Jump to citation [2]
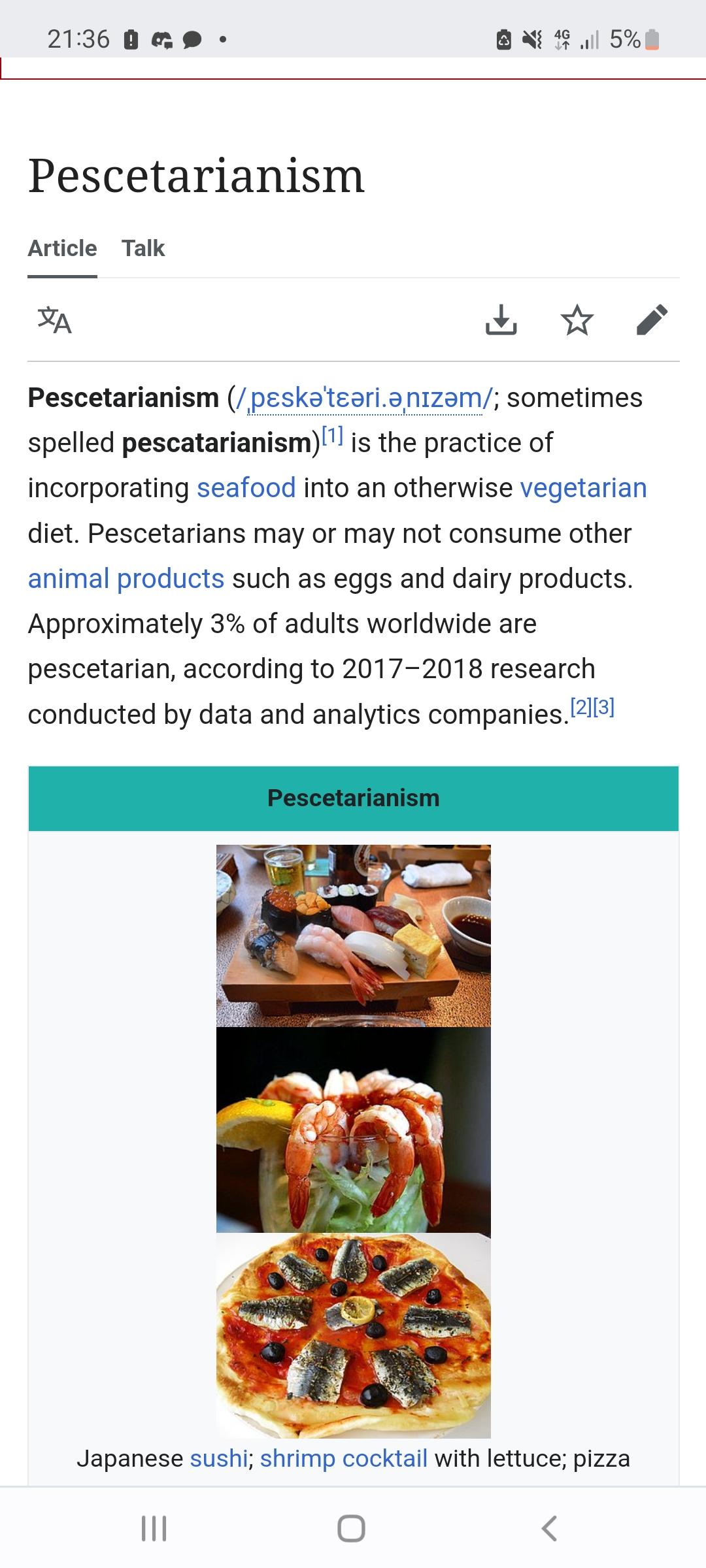Image resolution: width=706 pixels, height=1568 pixels. tap(581, 707)
